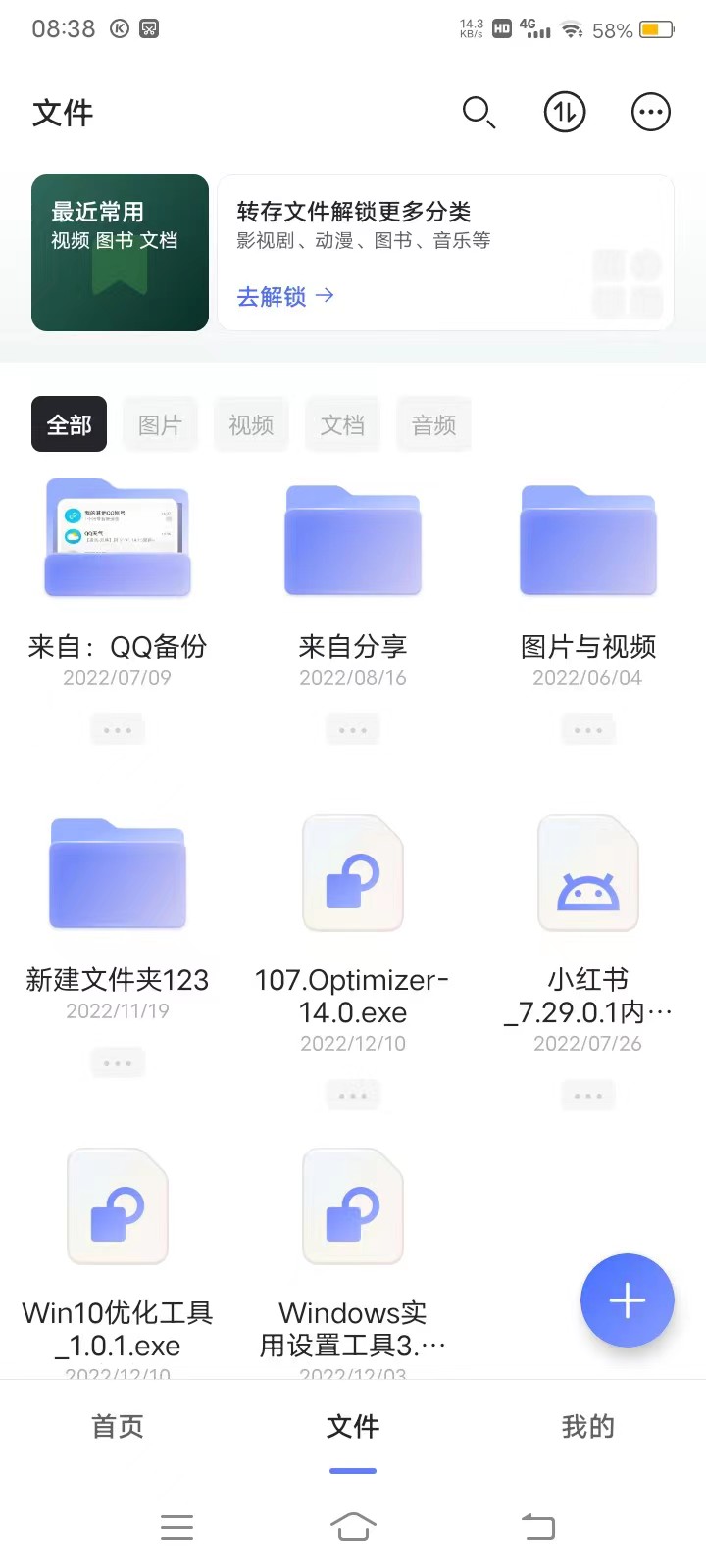Open the 最近常用 card
Viewport: 706px width, 1568px height.
(120, 253)
